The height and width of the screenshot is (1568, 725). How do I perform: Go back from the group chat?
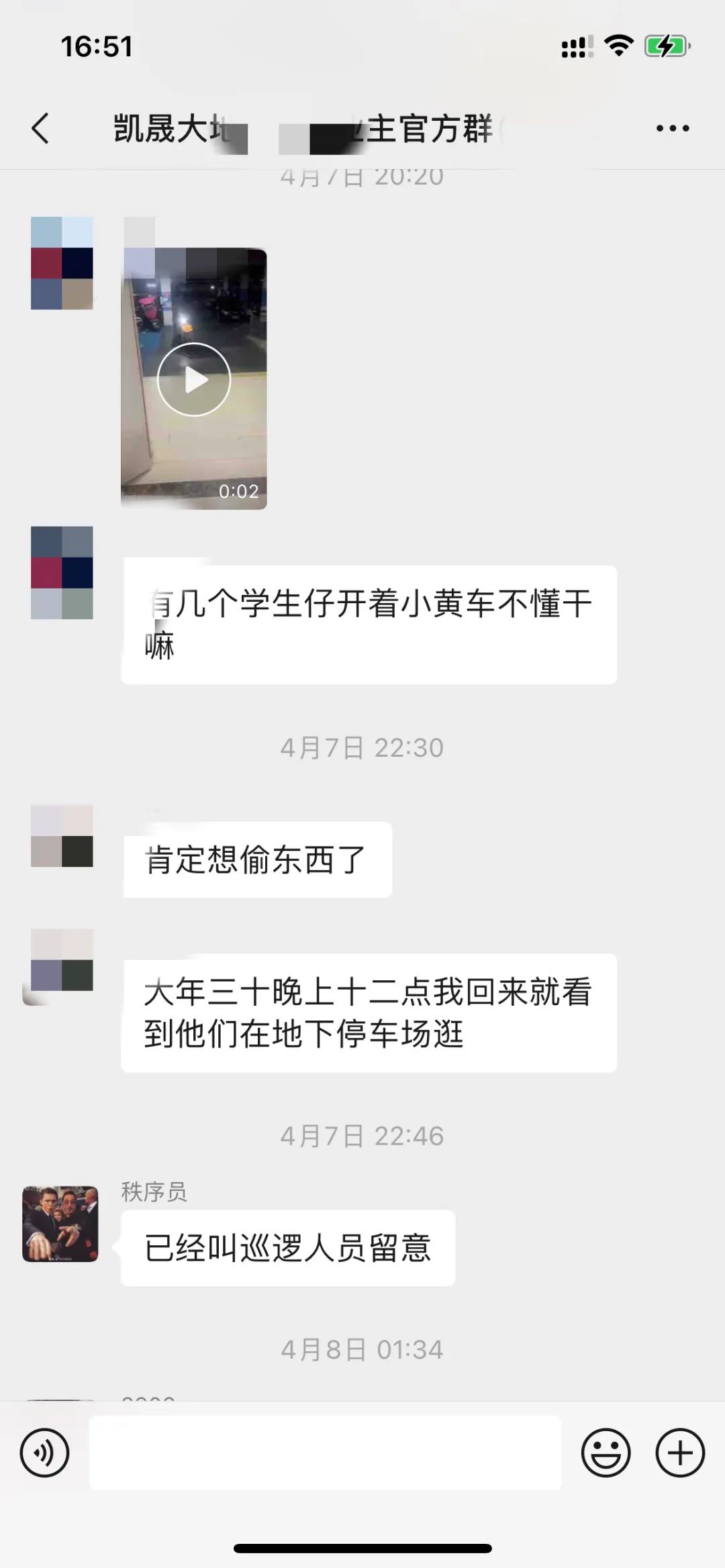coord(40,128)
